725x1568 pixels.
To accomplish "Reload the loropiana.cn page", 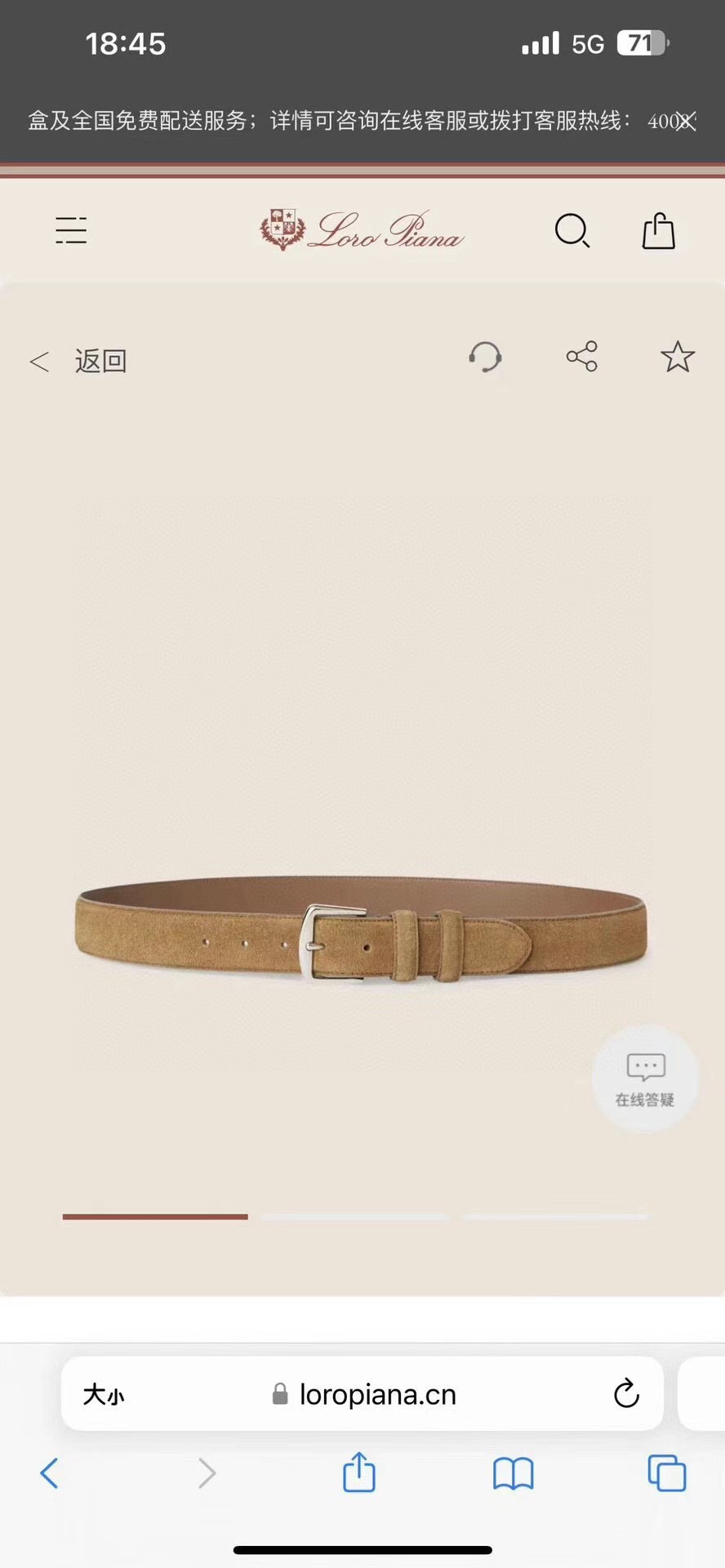I will click(x=626, y=1393).
